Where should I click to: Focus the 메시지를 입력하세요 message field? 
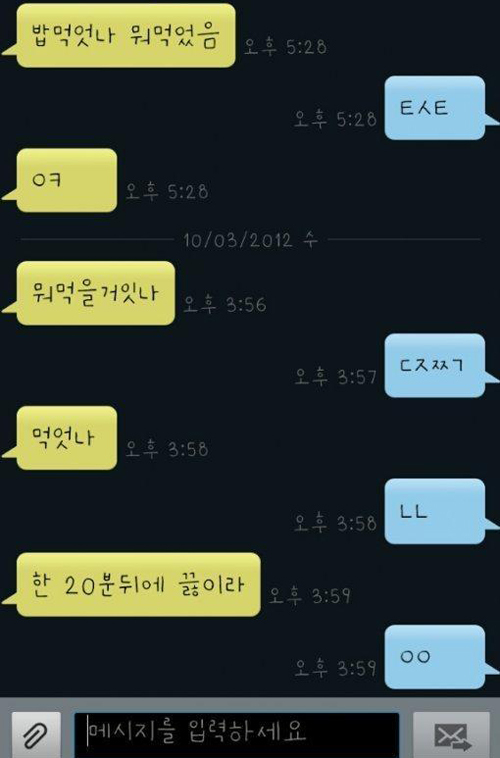[x=236, y=734]
